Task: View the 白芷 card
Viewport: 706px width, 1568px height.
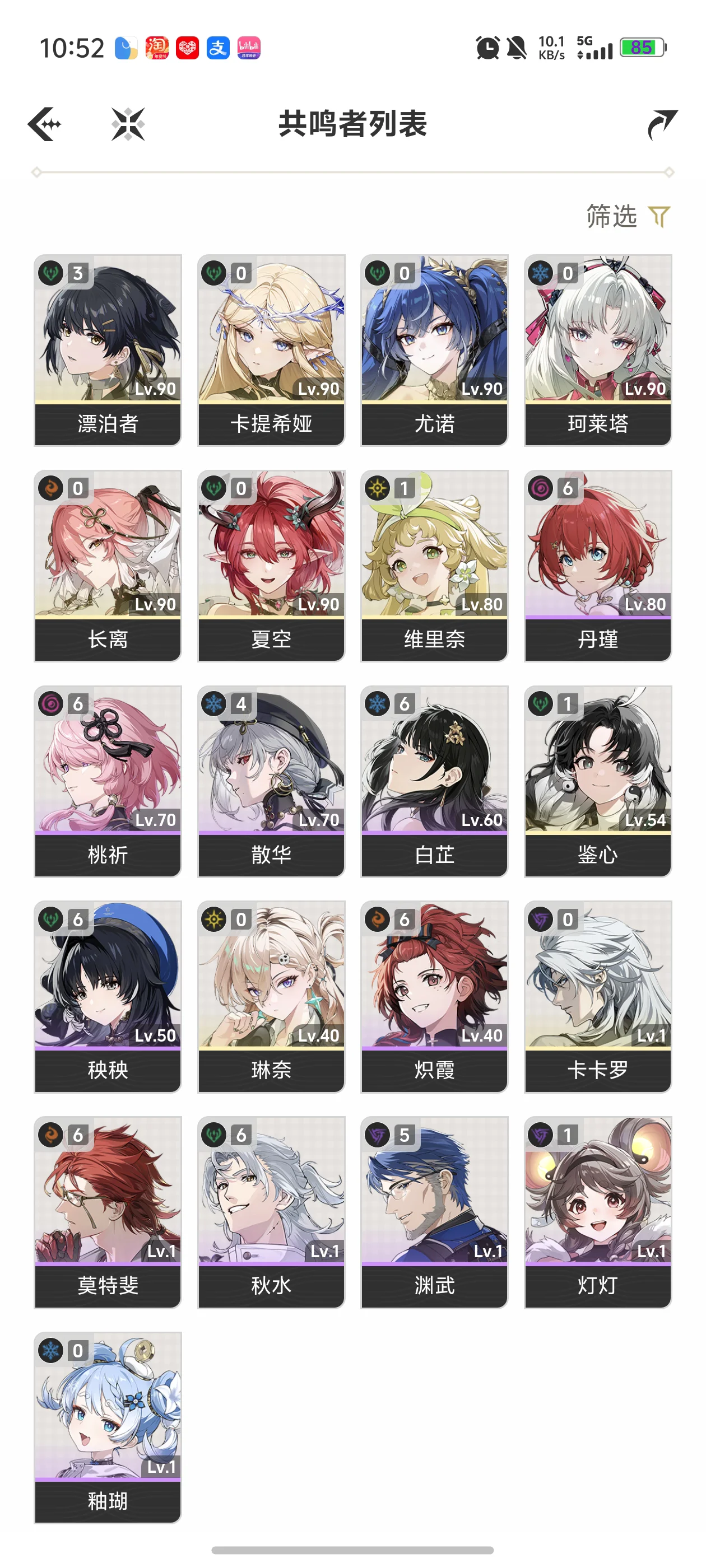Action: [x=434, y=781]
